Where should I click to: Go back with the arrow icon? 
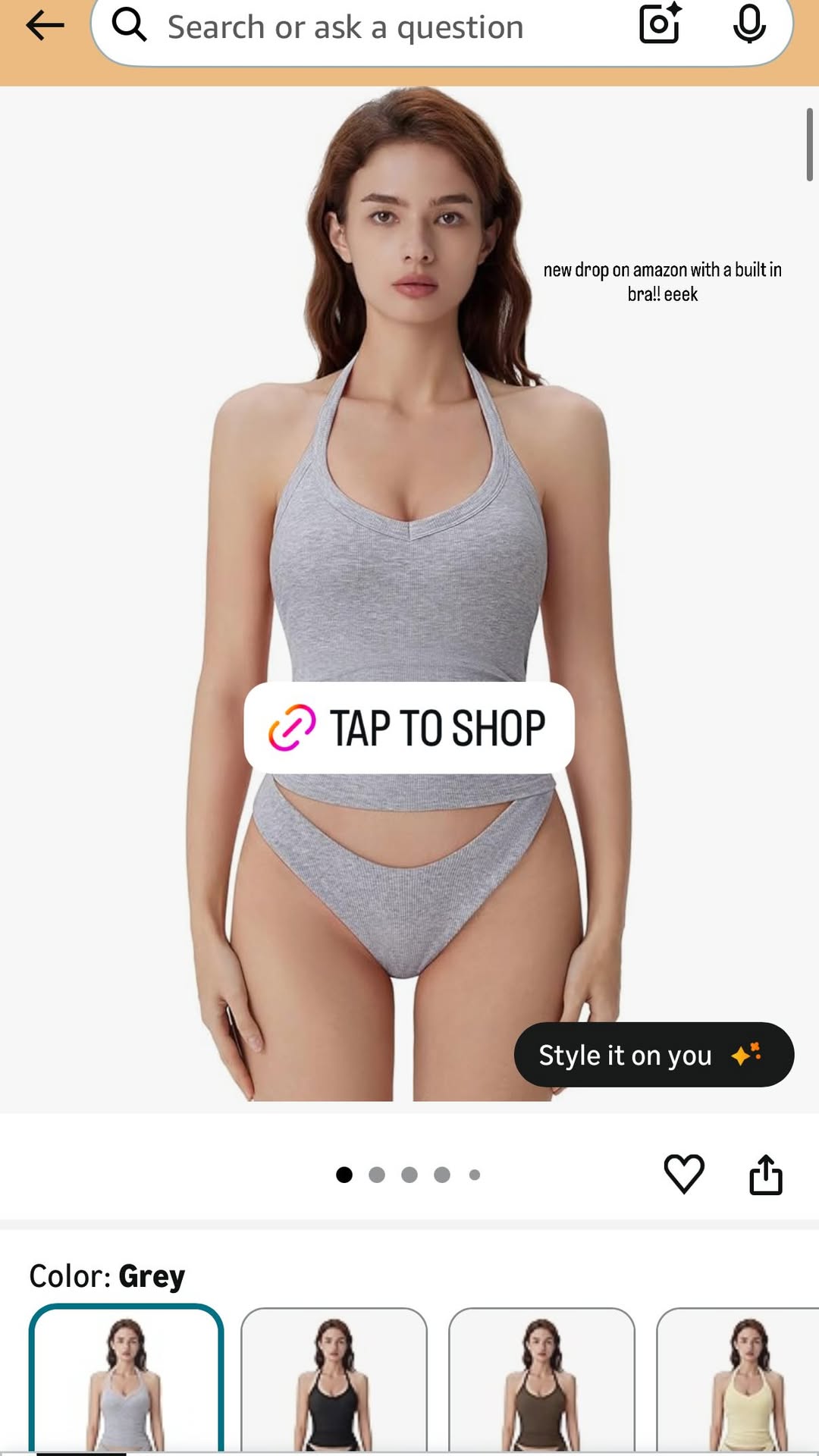click(45, 26)
